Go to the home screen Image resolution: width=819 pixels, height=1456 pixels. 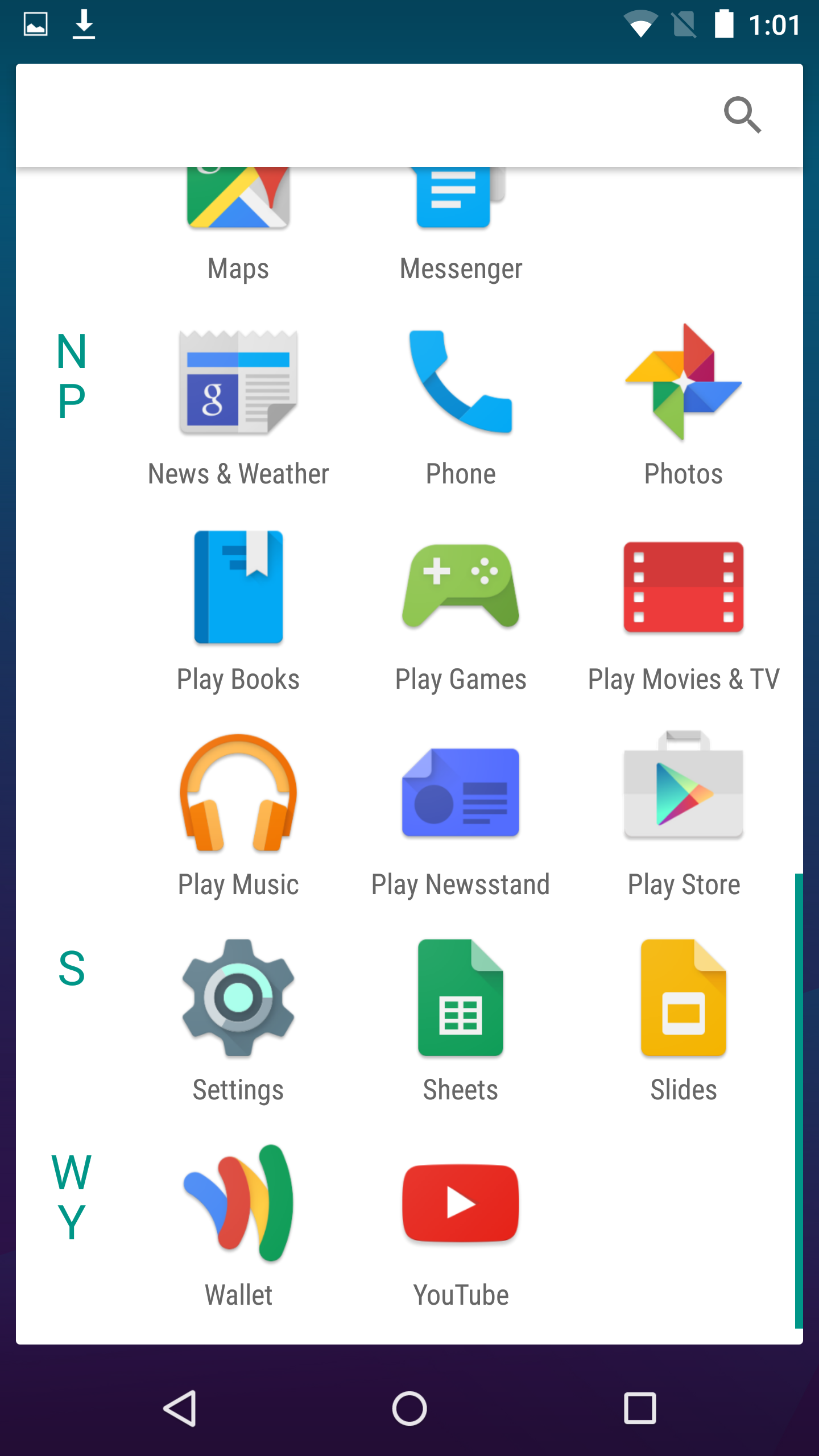[x=409, y=1408]
